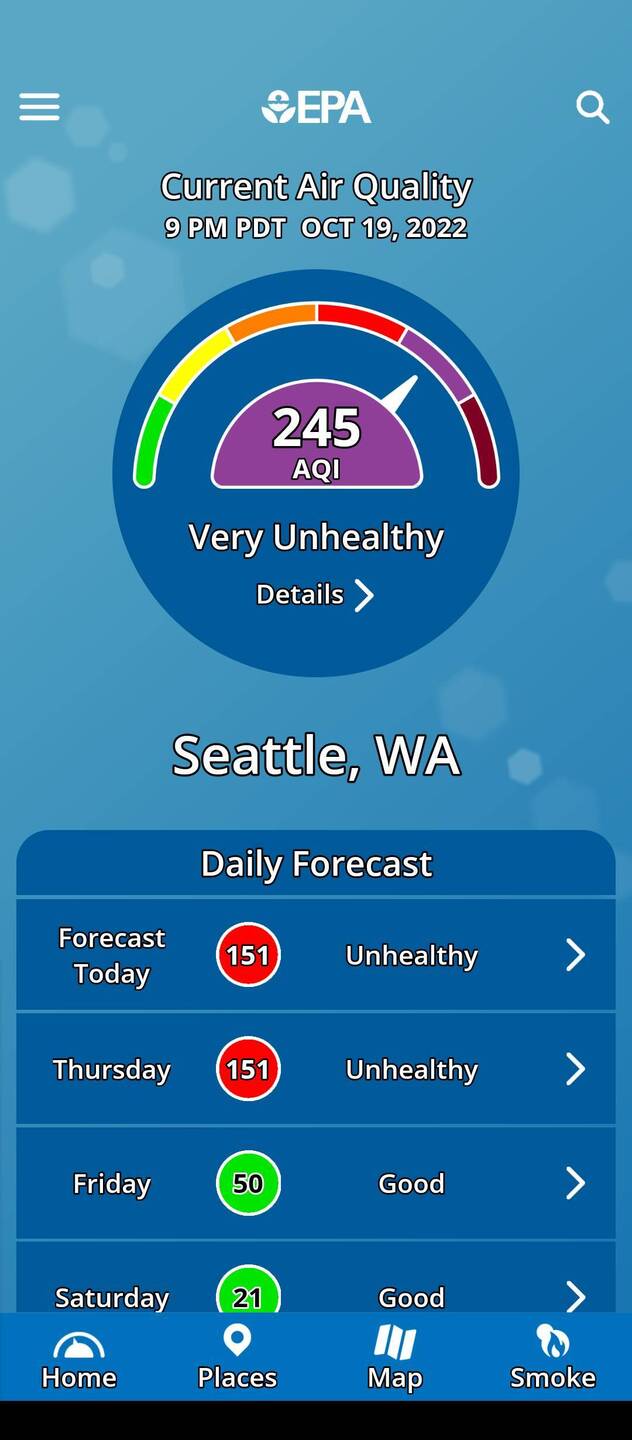
Task: Switch to the Map tab
Action: (395, 1358)
